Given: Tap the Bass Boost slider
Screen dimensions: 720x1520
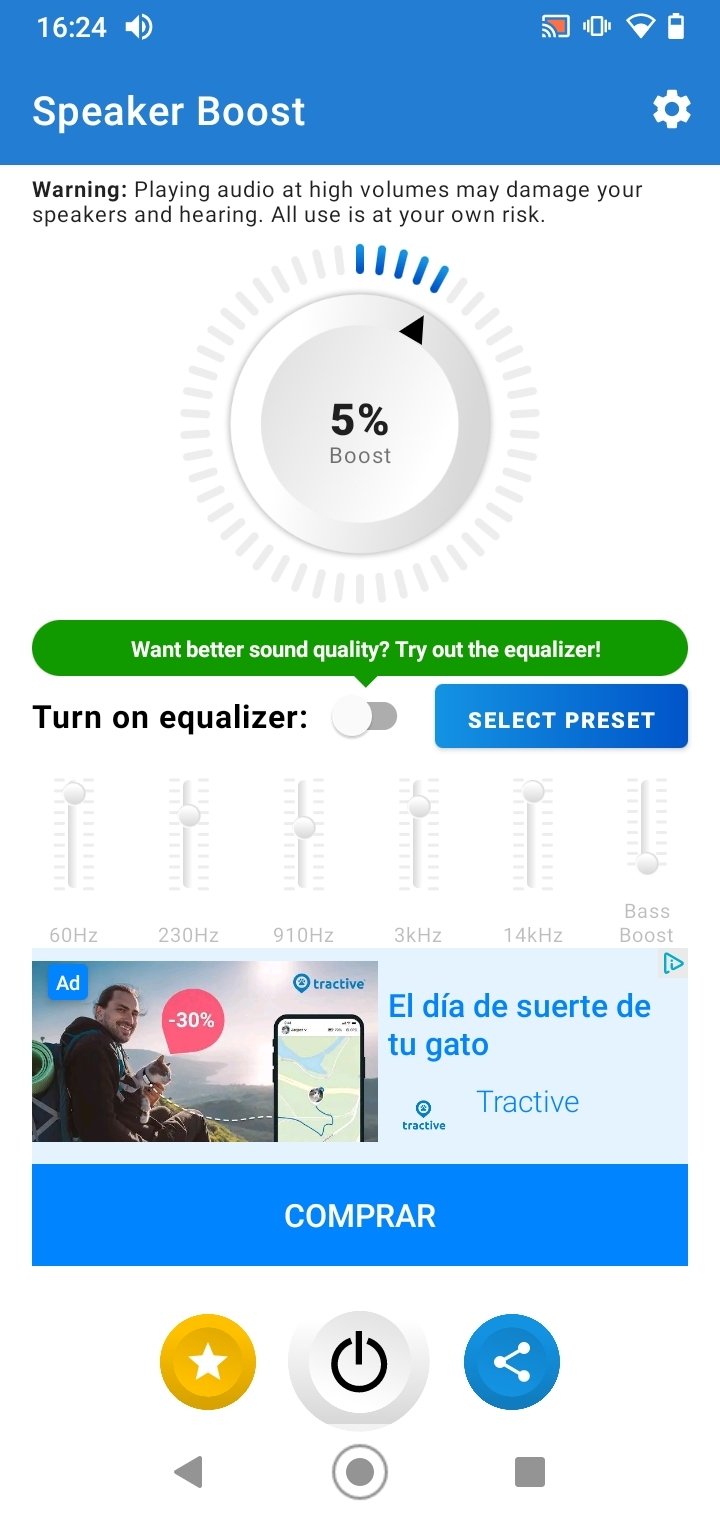Looking at the screenshot, I should [x=647, y=828].
